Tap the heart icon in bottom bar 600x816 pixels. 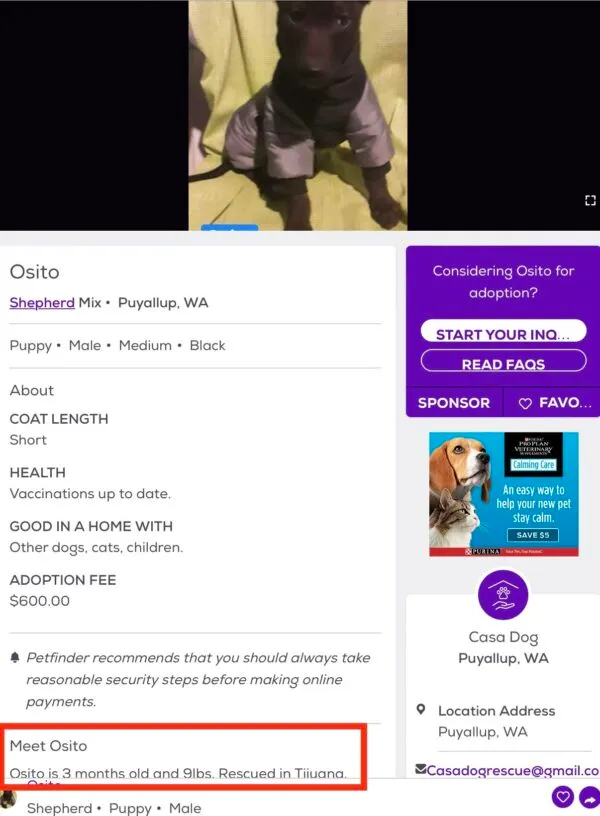point(563,797)
